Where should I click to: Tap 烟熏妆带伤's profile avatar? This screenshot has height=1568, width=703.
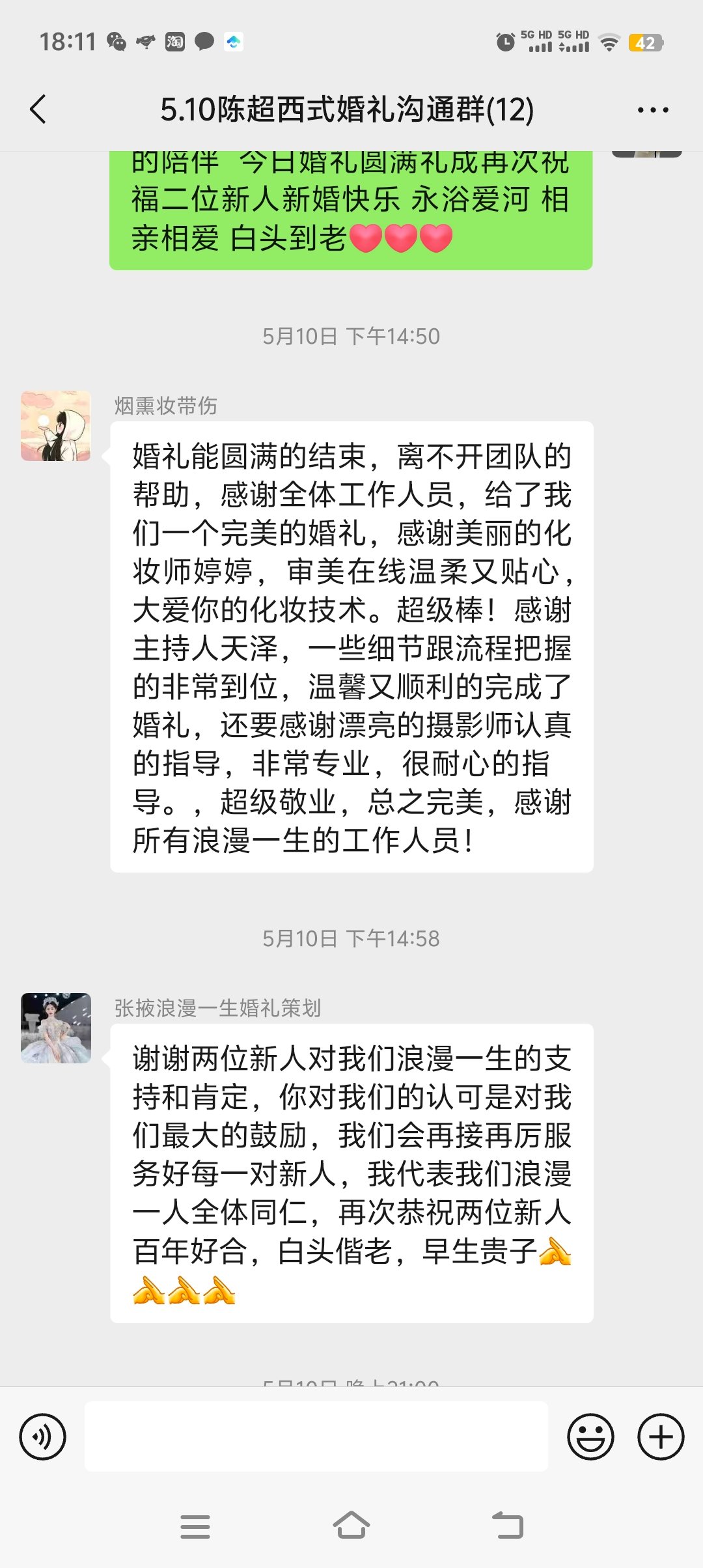tap(56, 426)
